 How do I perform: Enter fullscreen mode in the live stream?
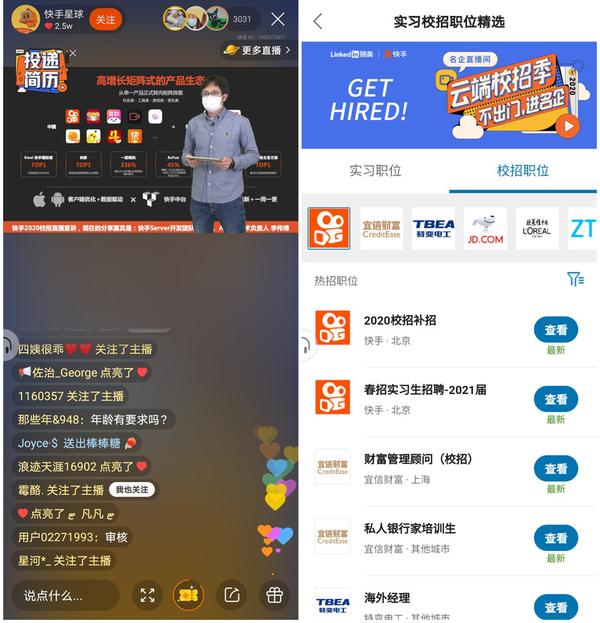tap(147, 595)
